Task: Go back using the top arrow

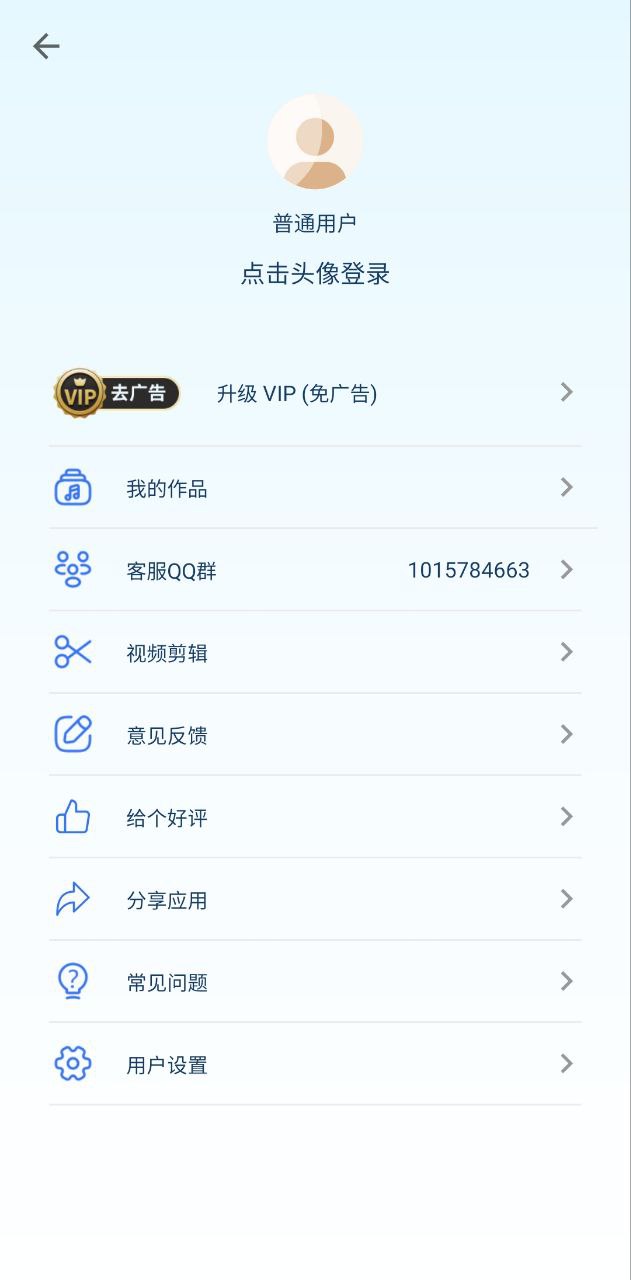Action: click(x=46, y=46)
